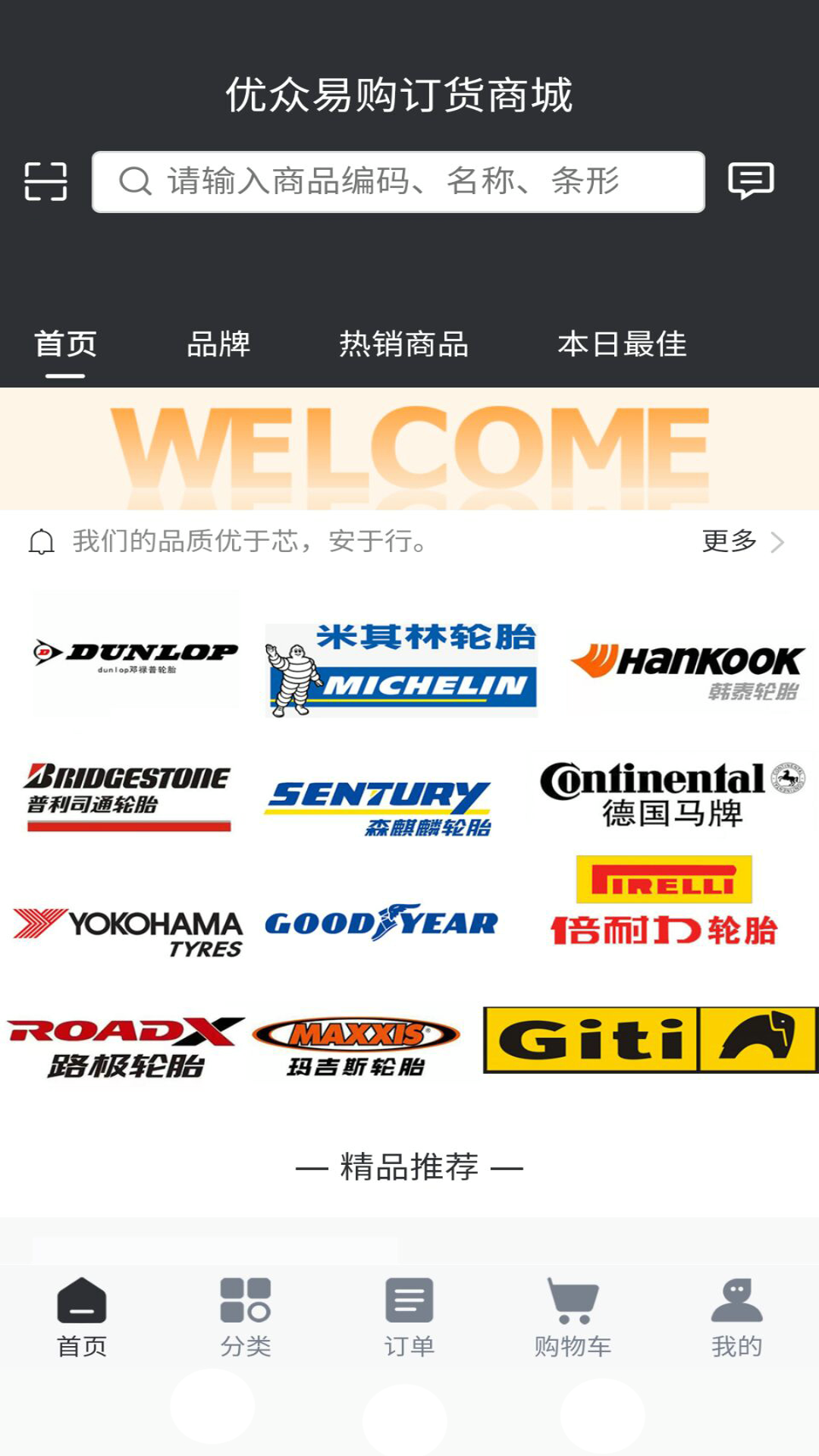Open 更多 announcements

click(x=742, y=541)
